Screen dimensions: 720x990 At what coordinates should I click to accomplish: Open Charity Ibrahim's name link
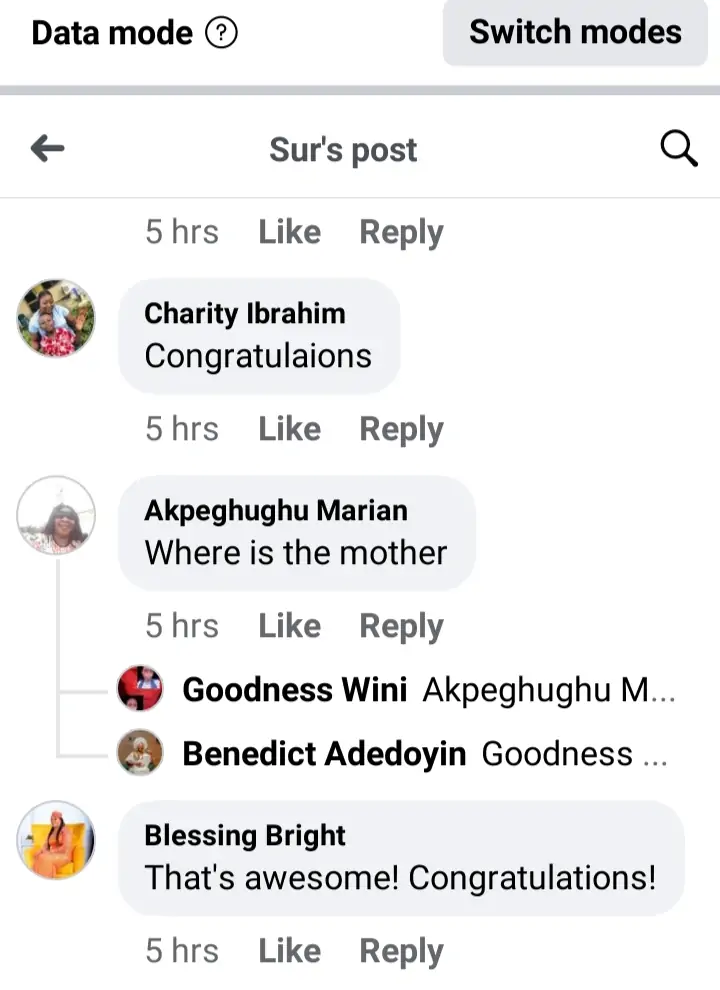coord(244,313)
